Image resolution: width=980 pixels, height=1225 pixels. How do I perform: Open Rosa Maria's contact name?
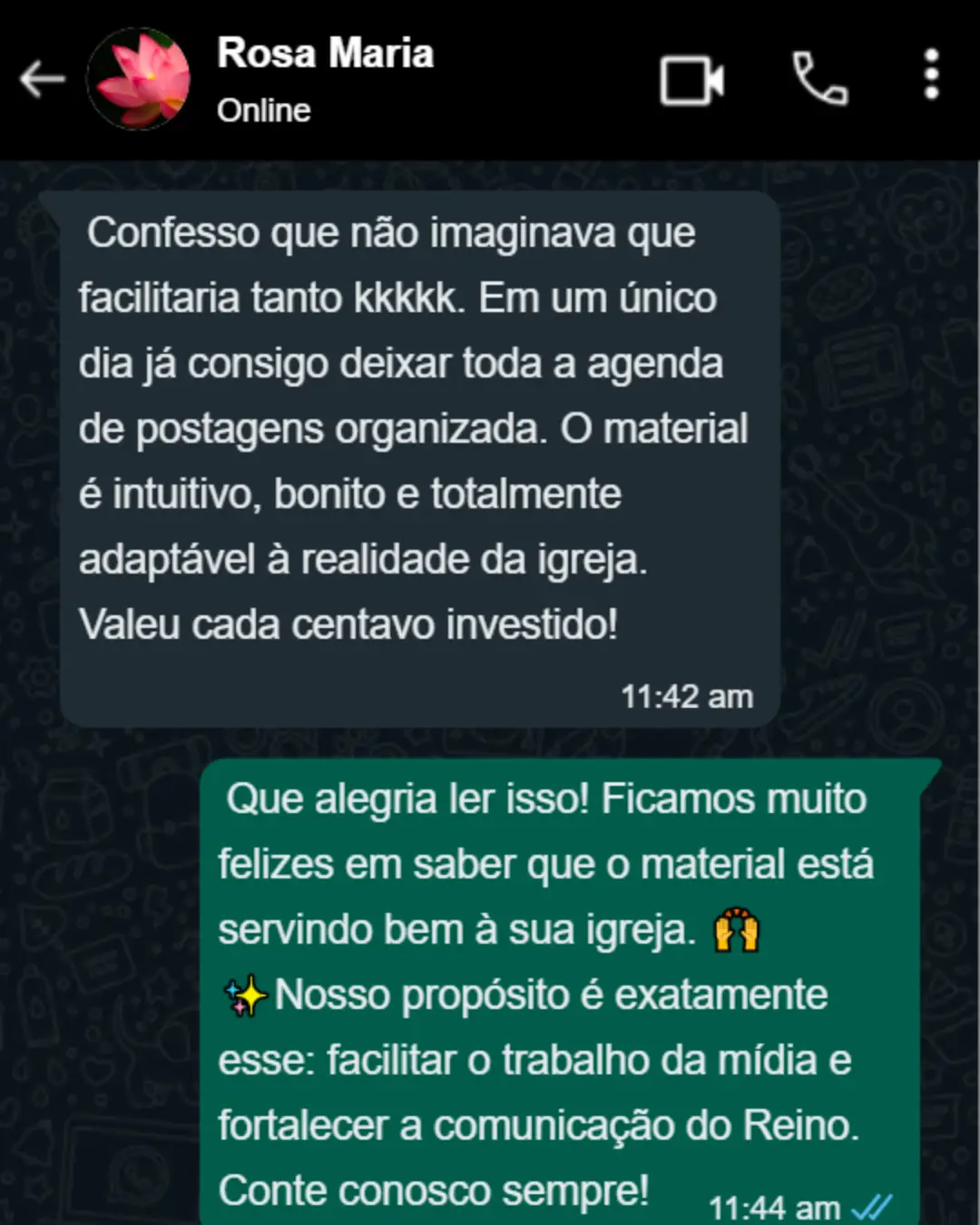[326, 53]
